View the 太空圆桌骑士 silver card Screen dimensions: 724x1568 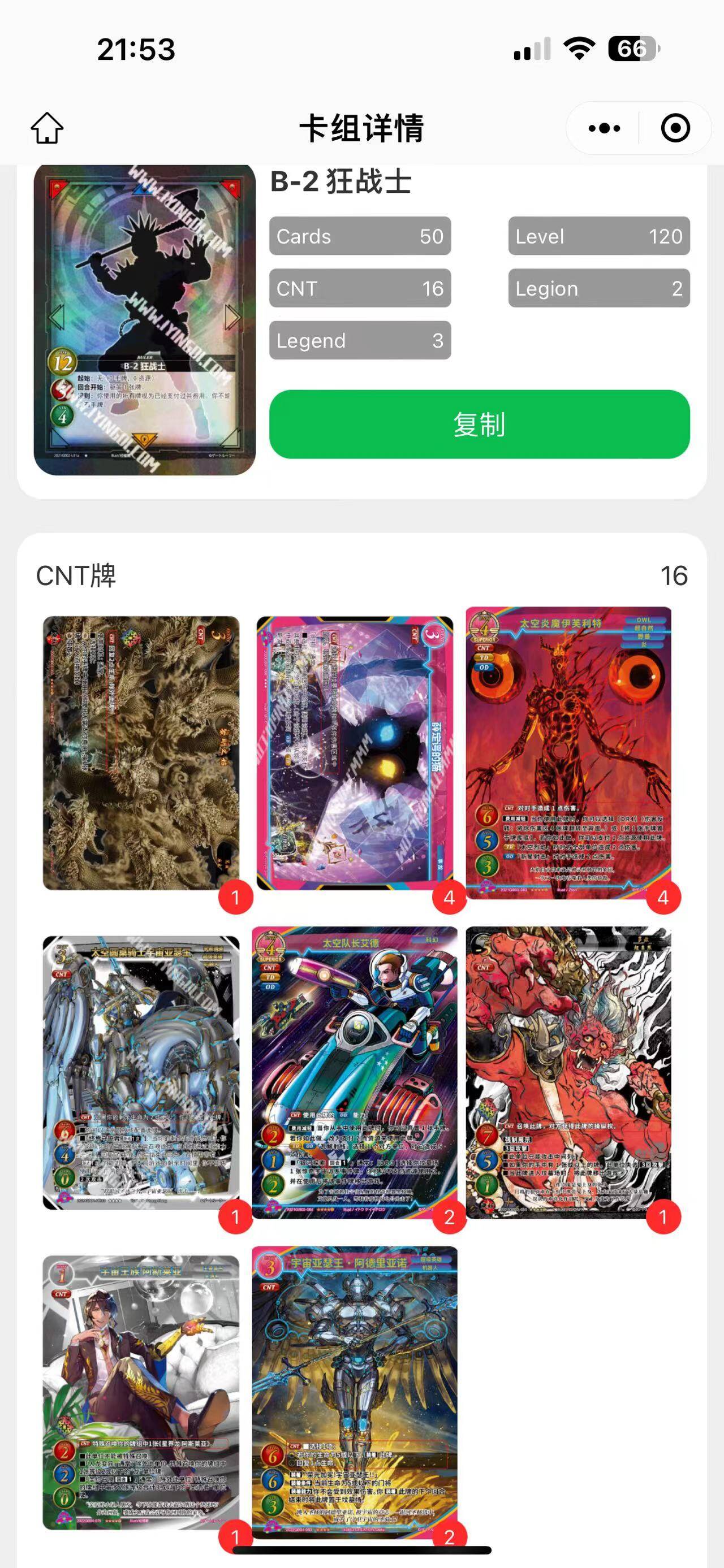tap(141, 1072)
